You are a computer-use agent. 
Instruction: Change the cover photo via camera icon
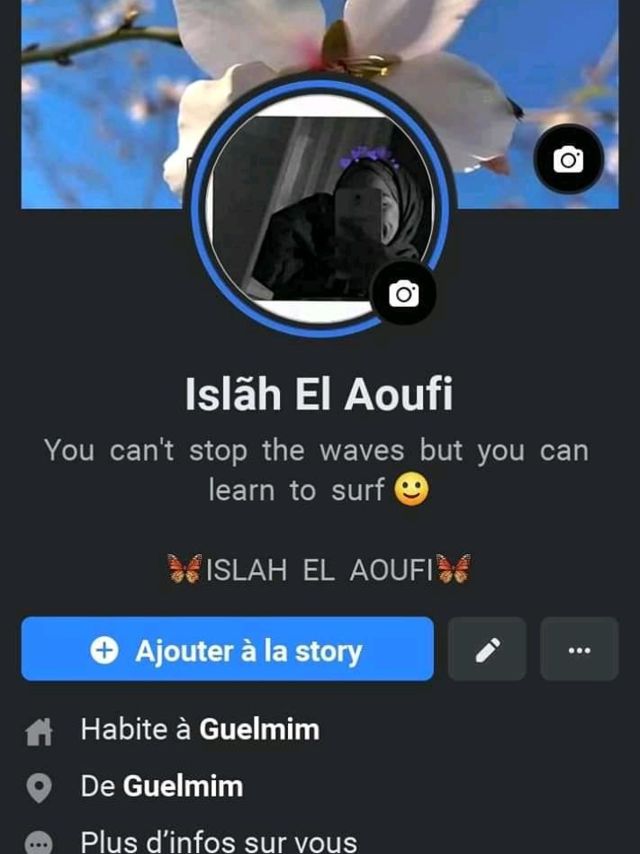tap(568, 159)
